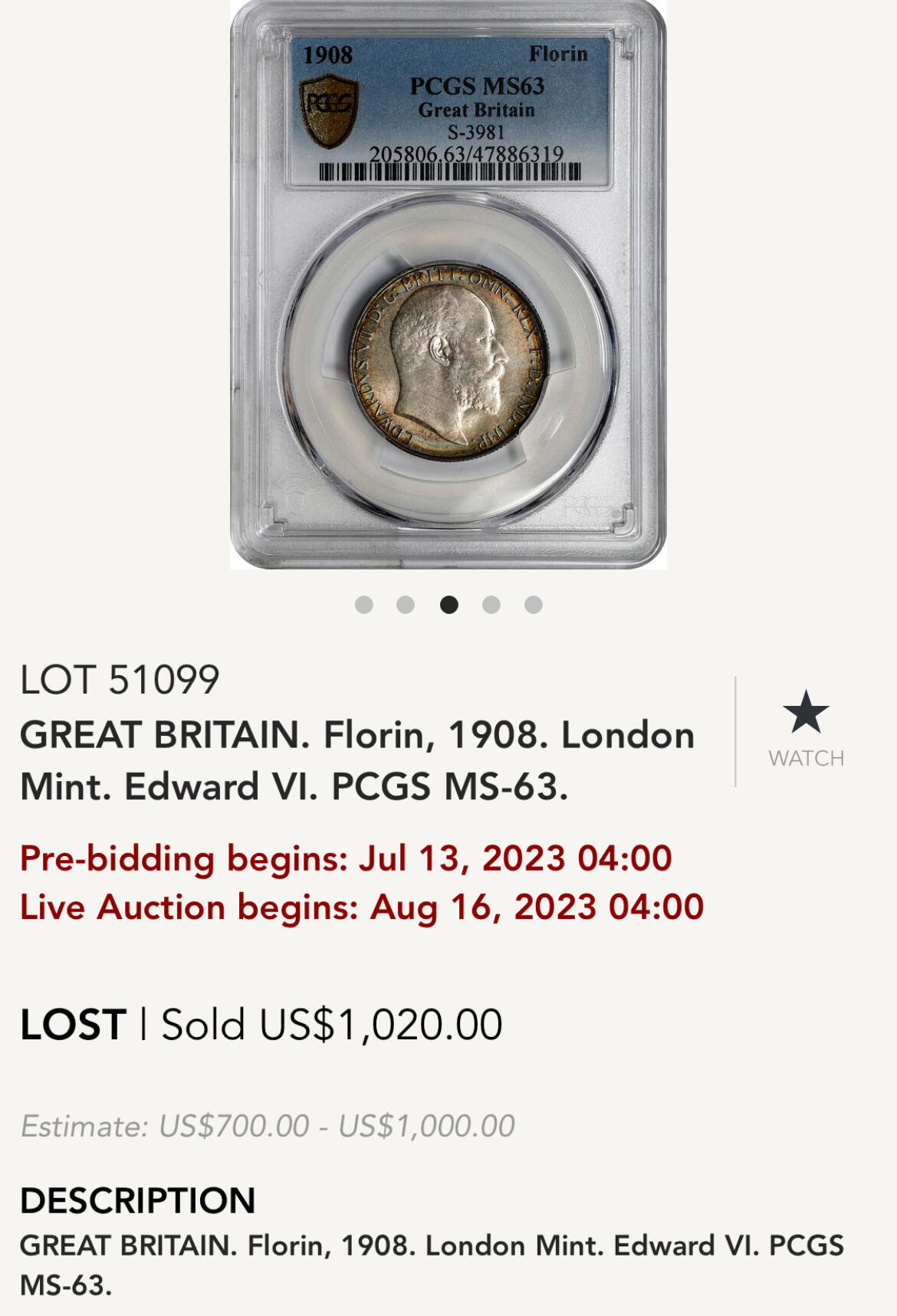The height and width of the screenshot is (1316, 897).
Task: Add lot 51099 to the watch list
Action: (x=805, y=728)
